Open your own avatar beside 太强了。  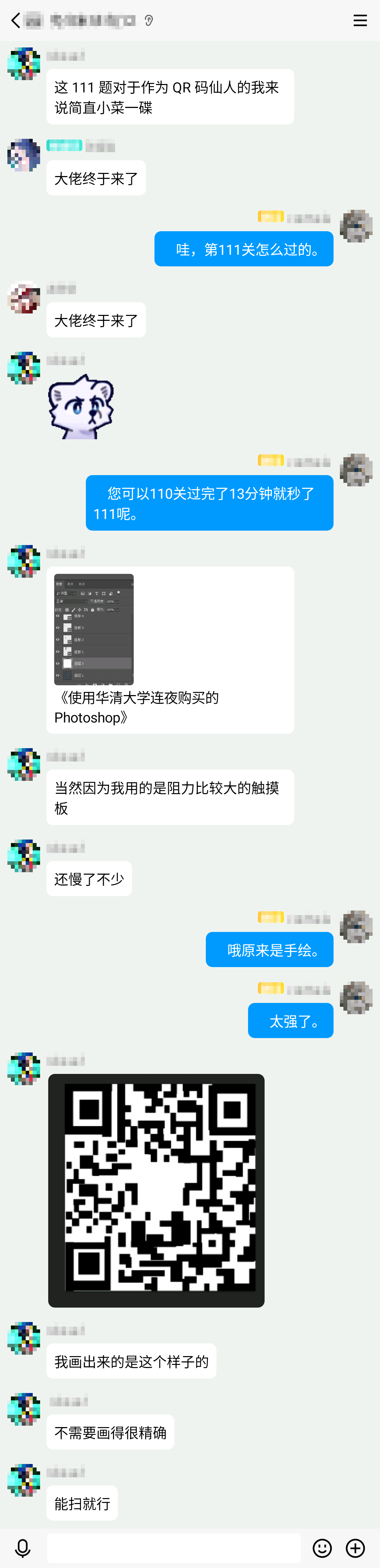pos(356,997)
